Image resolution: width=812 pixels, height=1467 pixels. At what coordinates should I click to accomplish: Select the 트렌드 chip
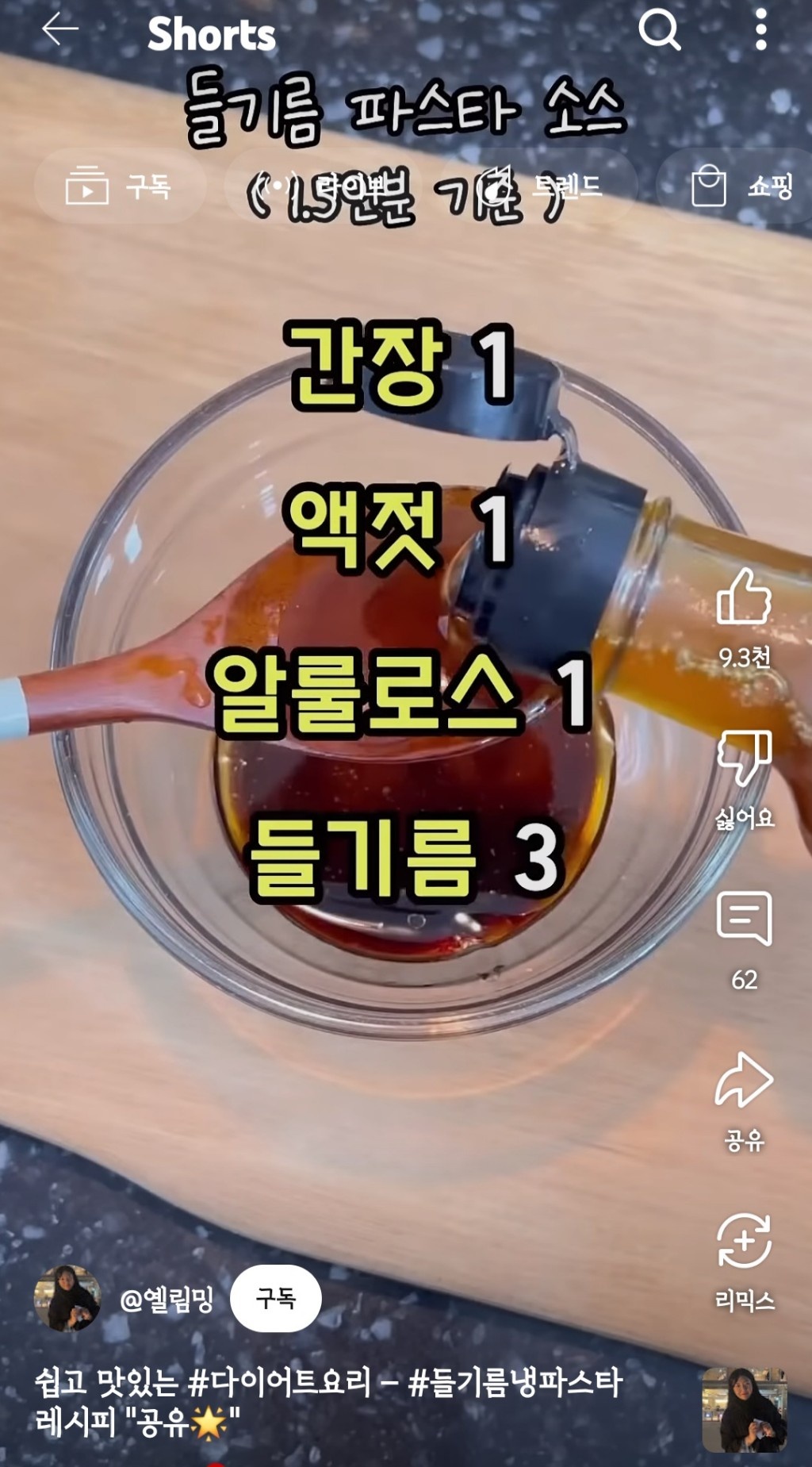(547, 187)
